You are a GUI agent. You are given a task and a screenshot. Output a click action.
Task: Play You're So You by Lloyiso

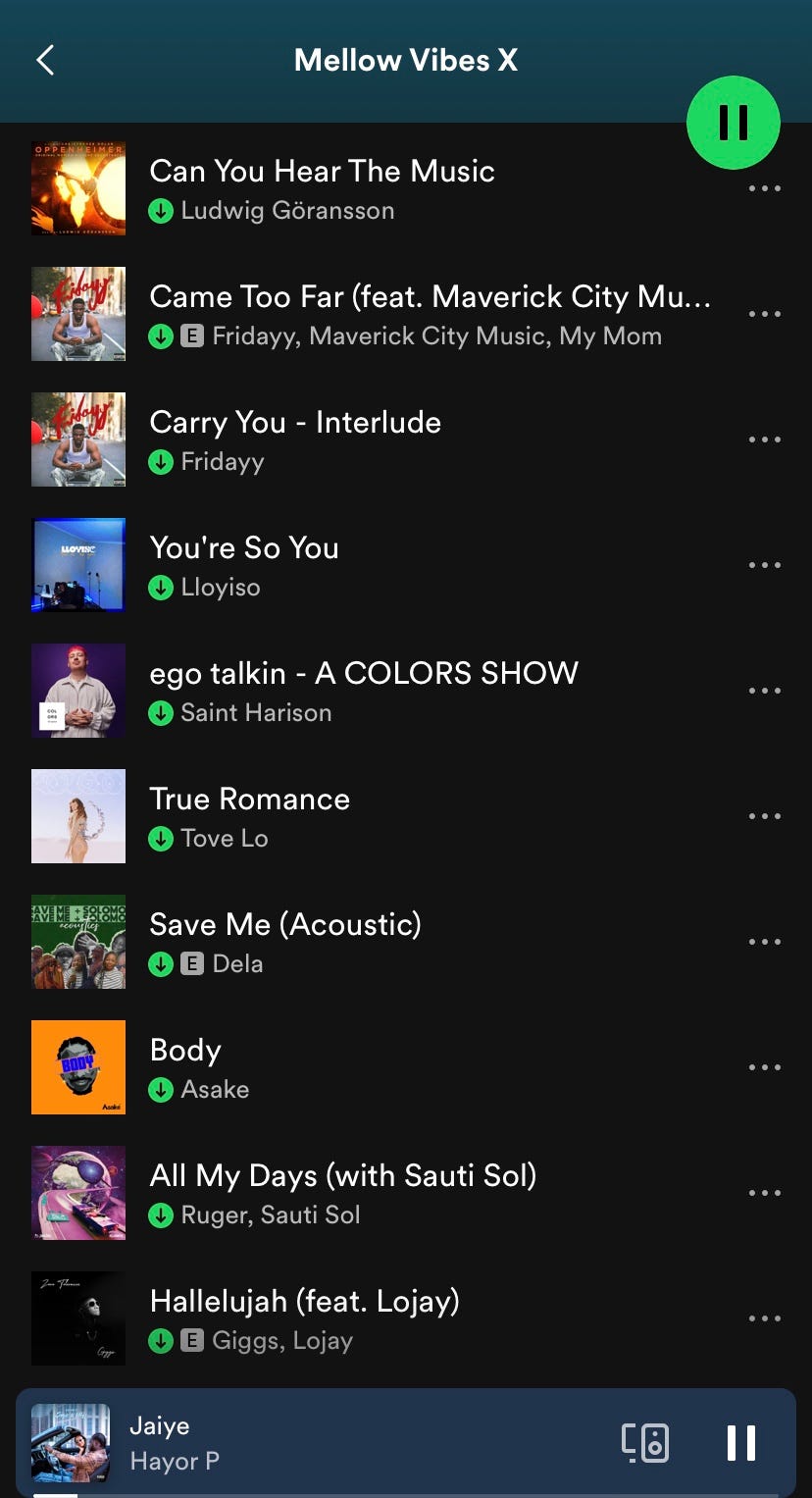244,548
